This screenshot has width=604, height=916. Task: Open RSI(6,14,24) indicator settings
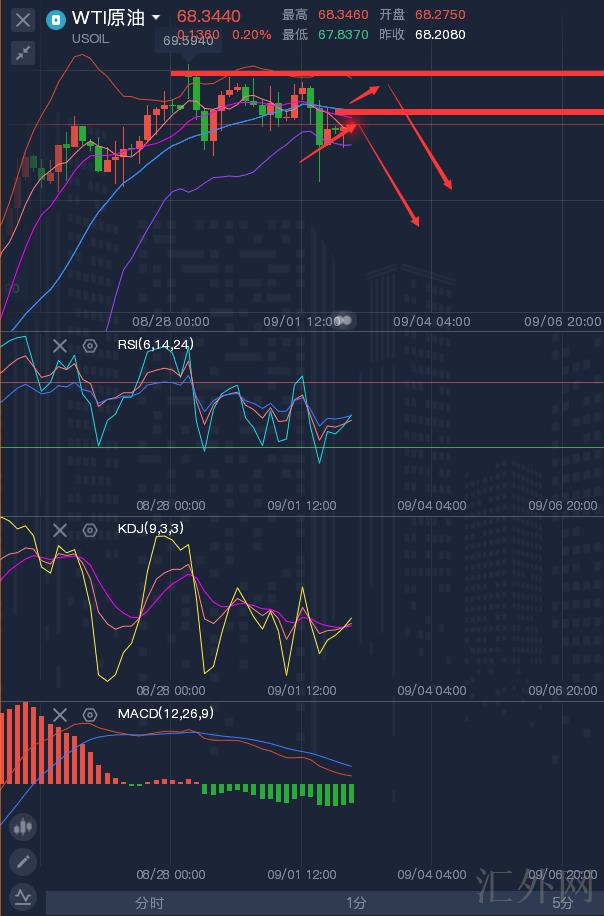coord(90,345)
